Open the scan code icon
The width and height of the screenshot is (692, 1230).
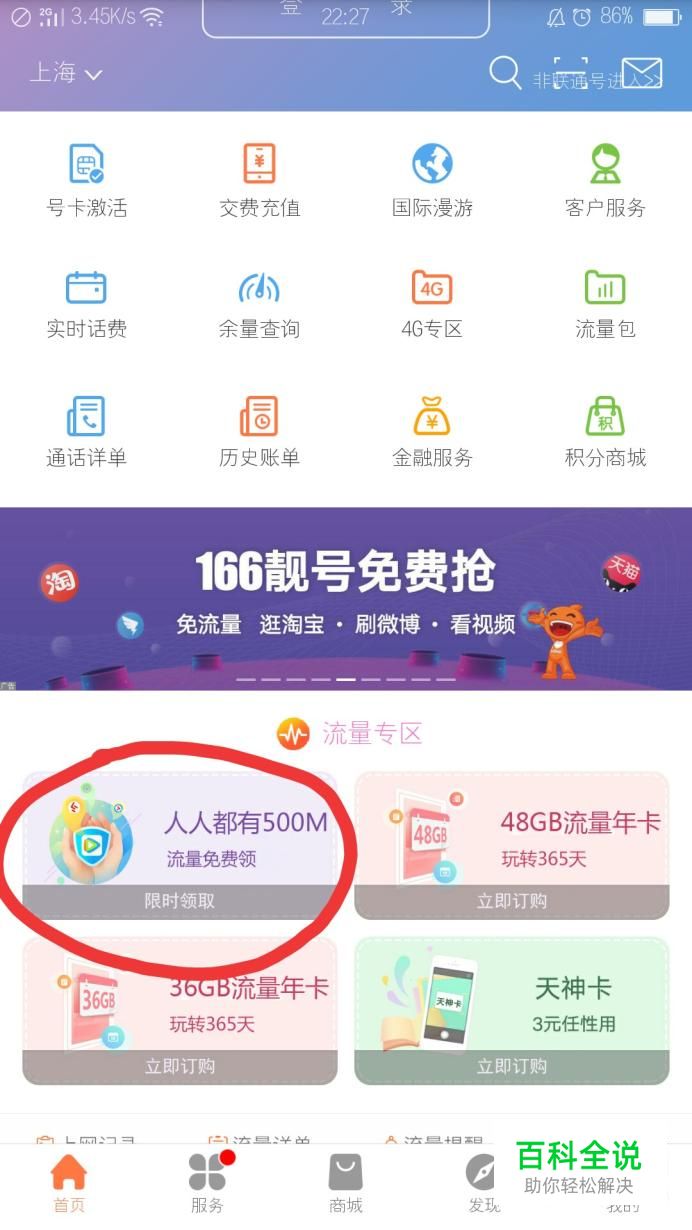[x=571, y=73]
